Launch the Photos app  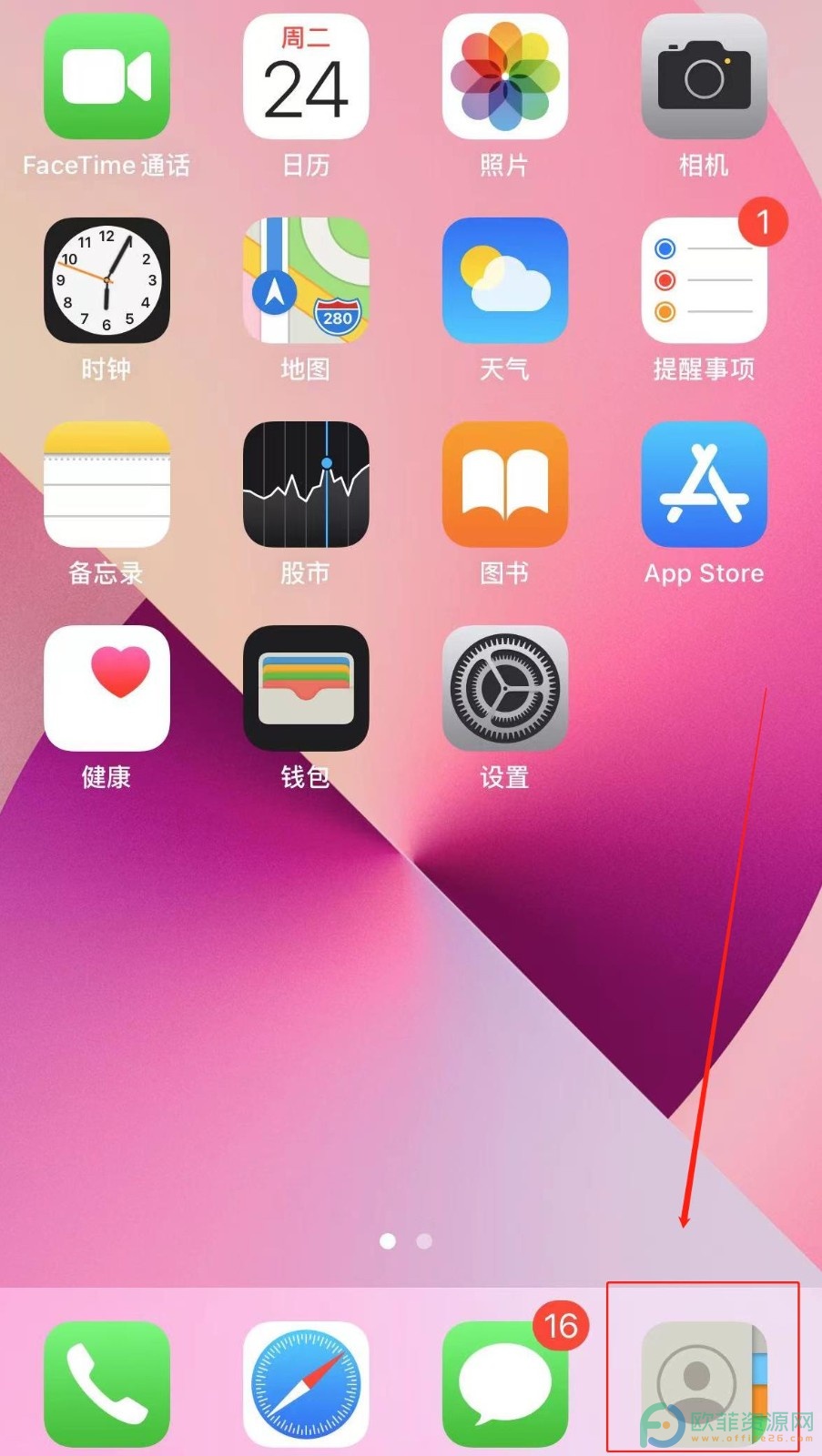505,76
